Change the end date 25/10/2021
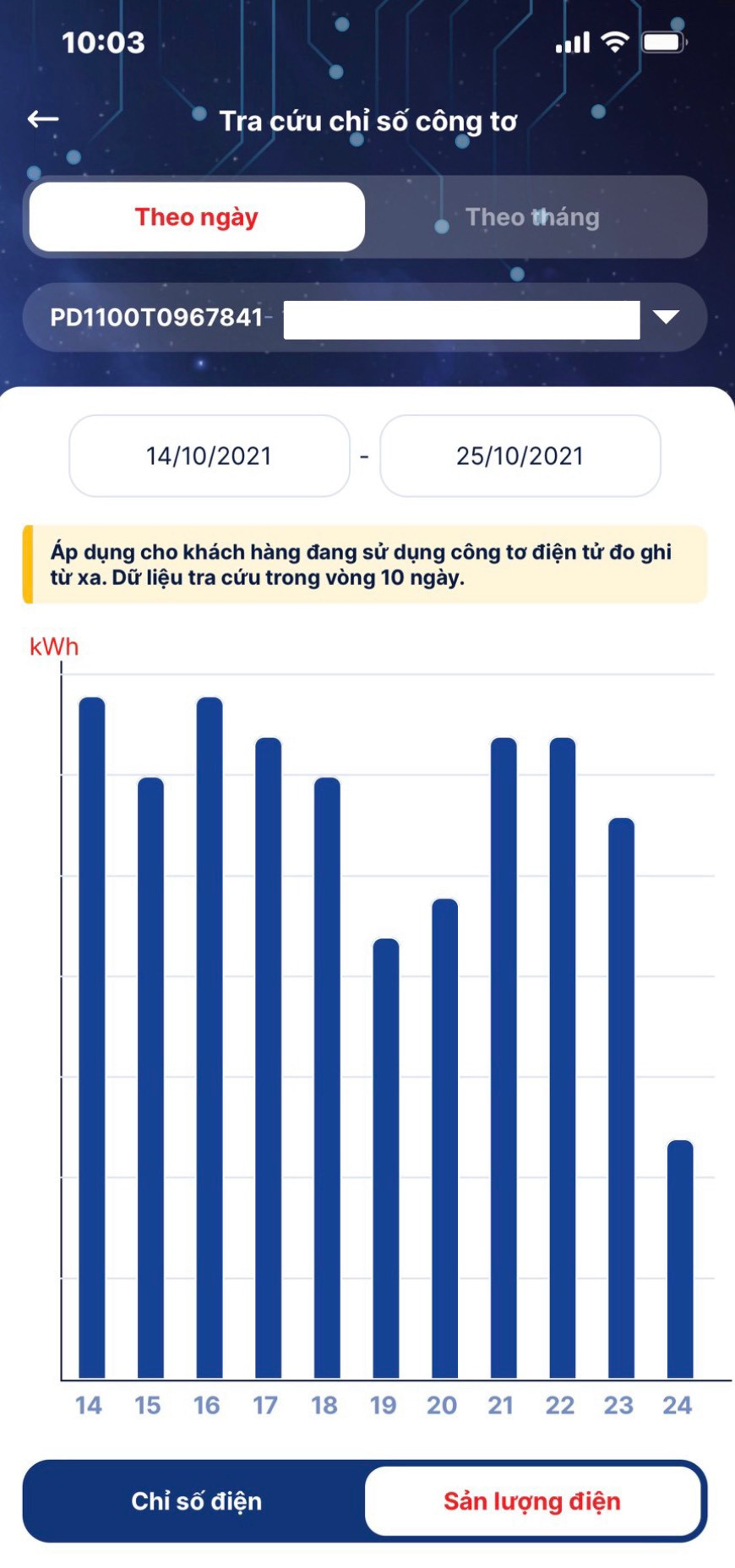This screenshot has width=735, height=1568. point(520,456)
